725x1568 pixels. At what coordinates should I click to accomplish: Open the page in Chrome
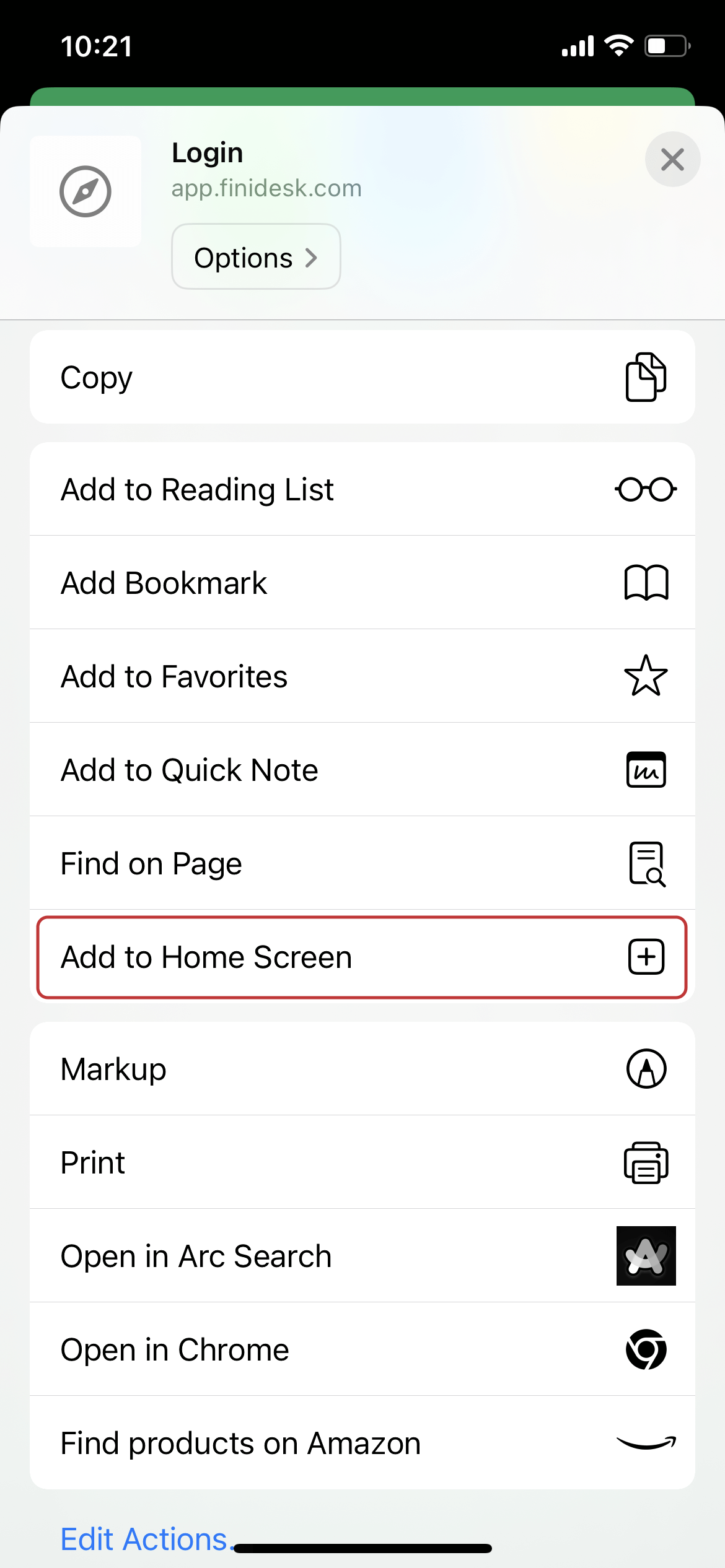(x=362, y=1349)
